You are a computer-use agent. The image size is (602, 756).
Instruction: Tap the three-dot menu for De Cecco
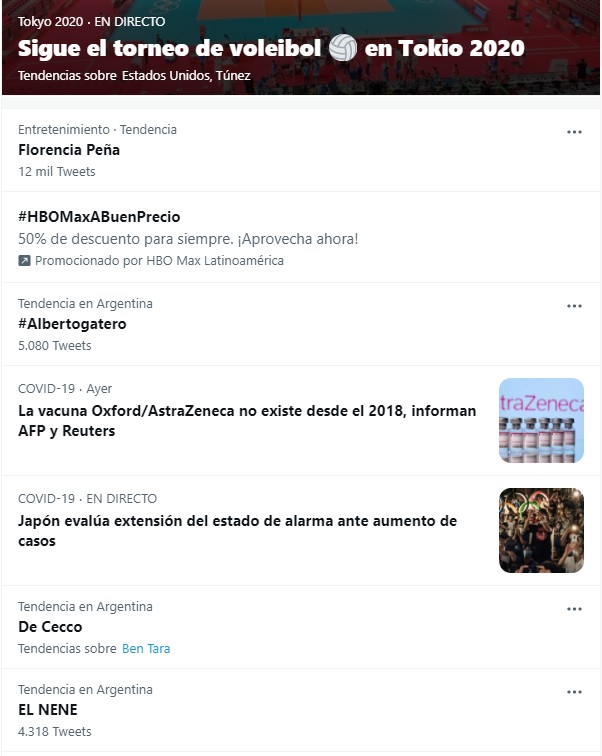coord(574,609)
